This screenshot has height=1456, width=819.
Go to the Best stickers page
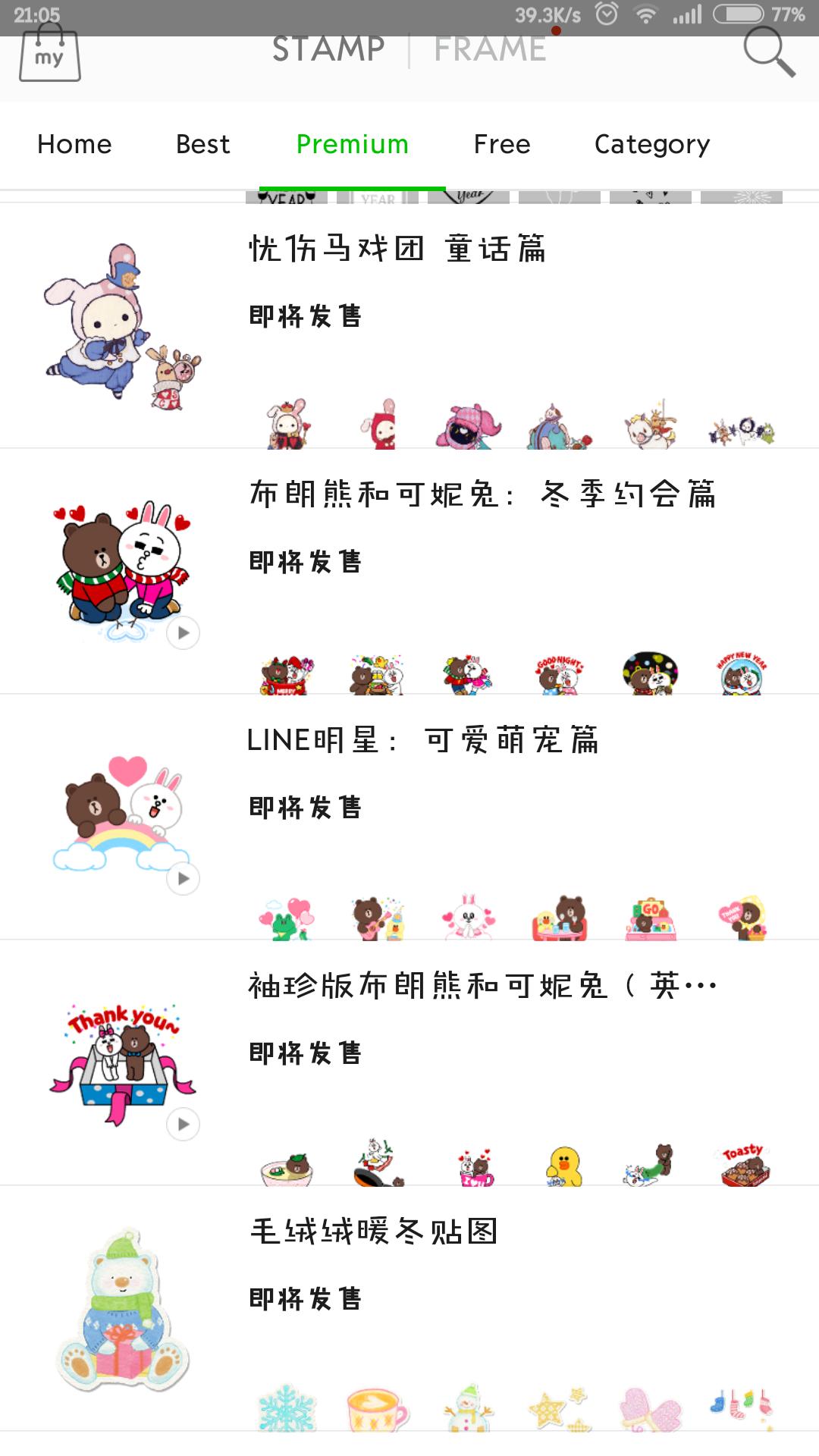pyautogui.click(x=202, y=144)
